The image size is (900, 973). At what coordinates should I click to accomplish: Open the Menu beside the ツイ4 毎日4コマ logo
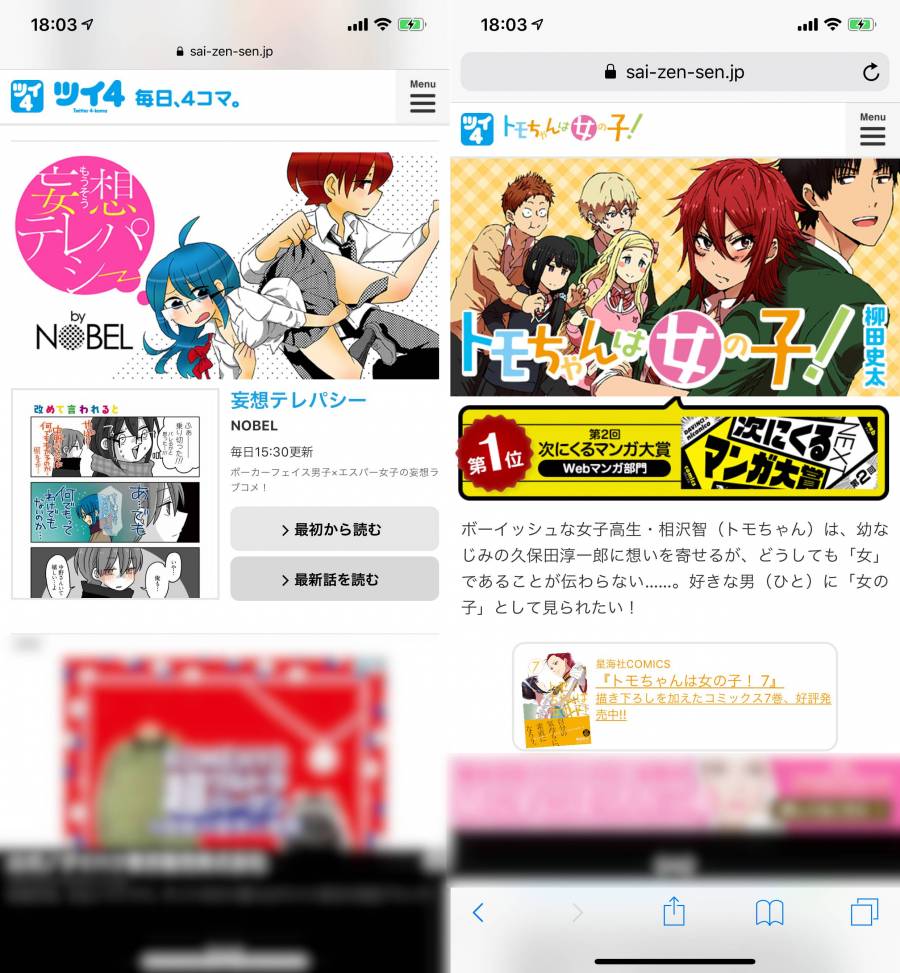pyautogui.click(x=422, y=98)
